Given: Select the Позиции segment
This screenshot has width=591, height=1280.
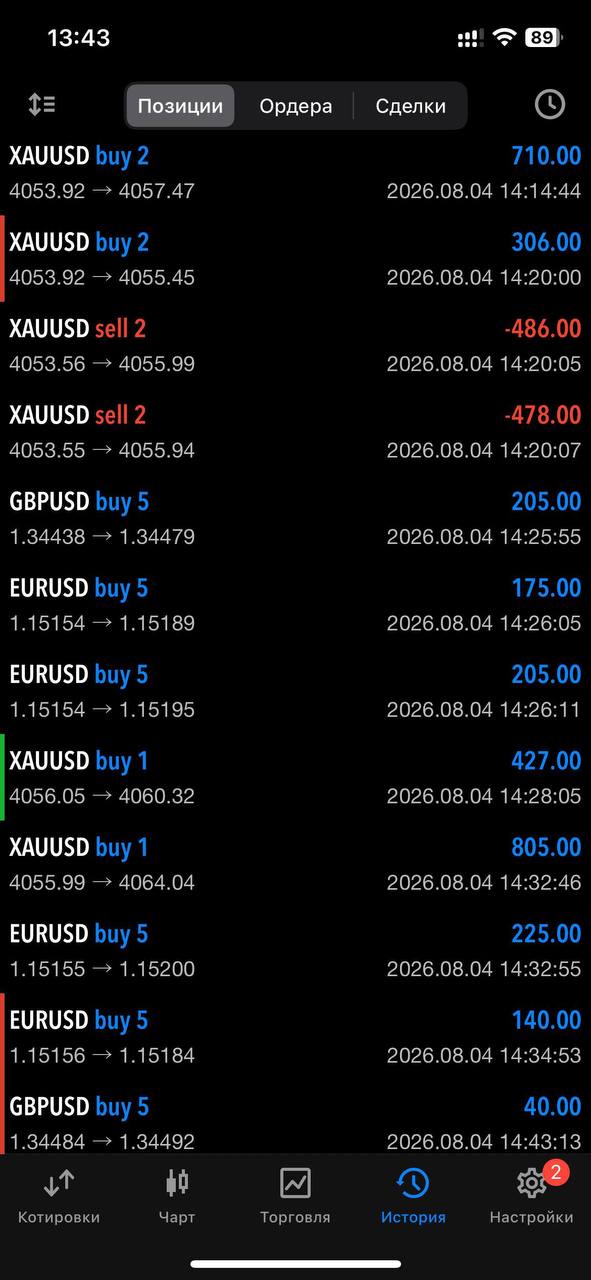Looking at the screenshot, I should (180, 106).
